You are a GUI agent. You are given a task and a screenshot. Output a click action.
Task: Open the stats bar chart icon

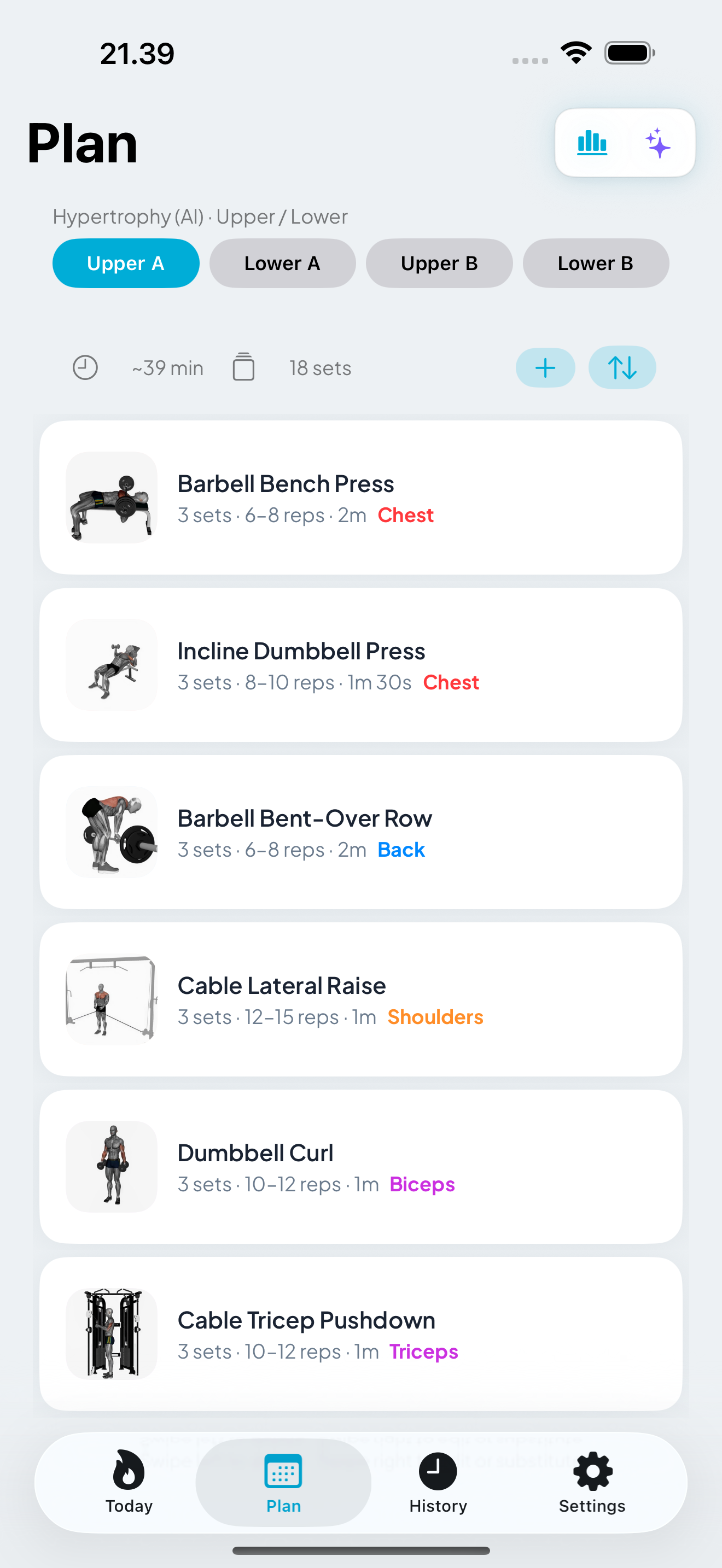(591, 143)
